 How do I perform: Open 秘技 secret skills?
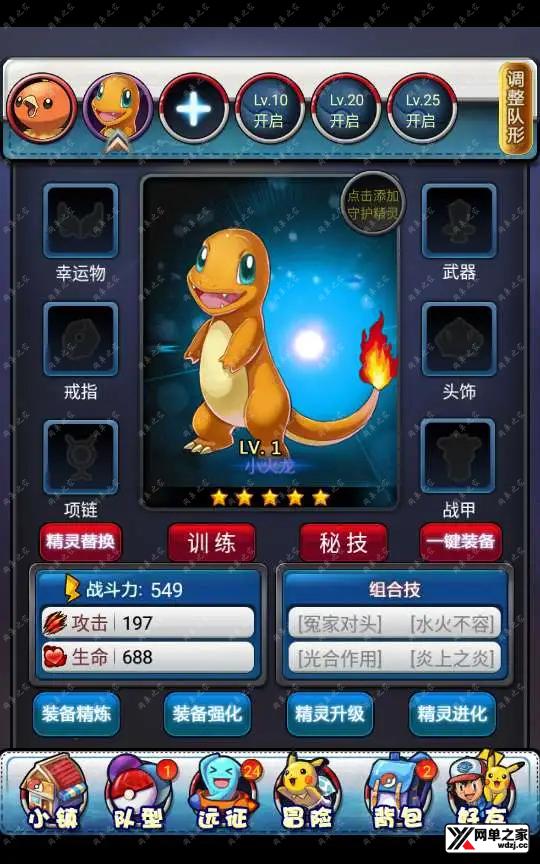(x=343, y=543)
